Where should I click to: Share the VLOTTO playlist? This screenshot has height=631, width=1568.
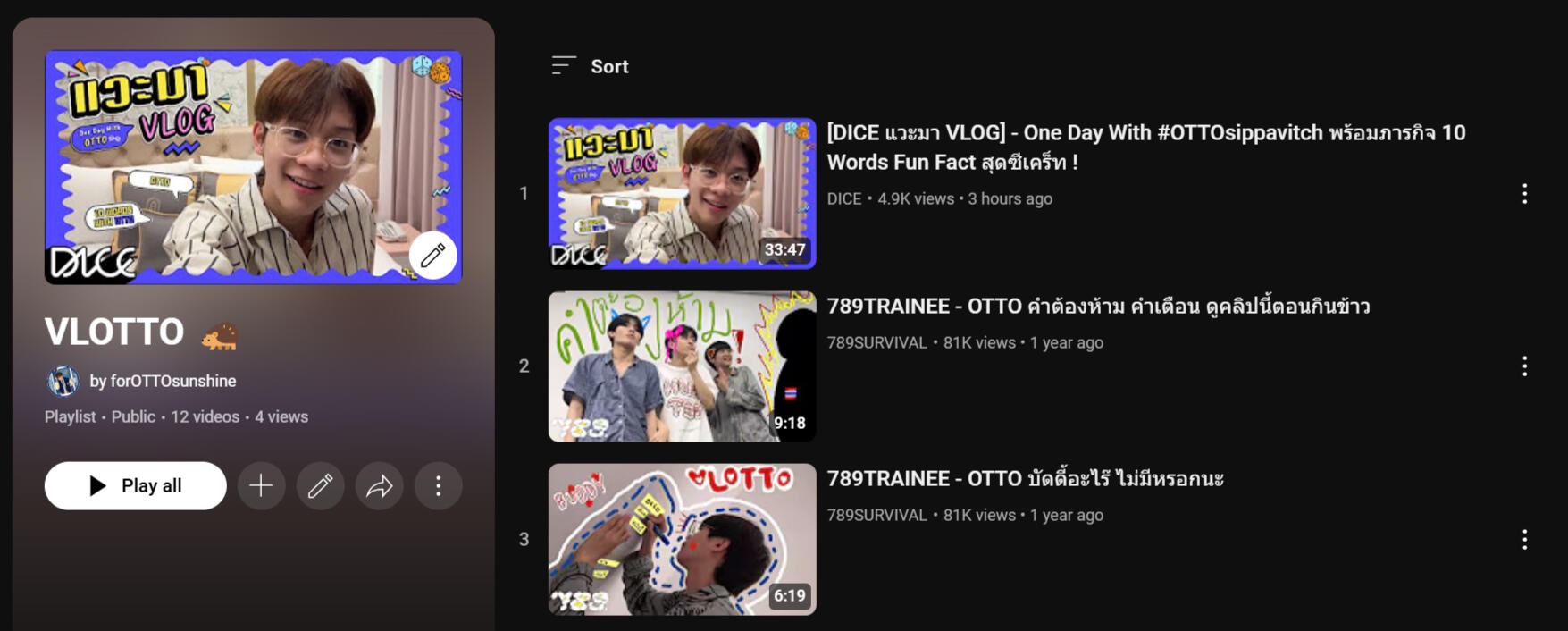tap(379, 485)
